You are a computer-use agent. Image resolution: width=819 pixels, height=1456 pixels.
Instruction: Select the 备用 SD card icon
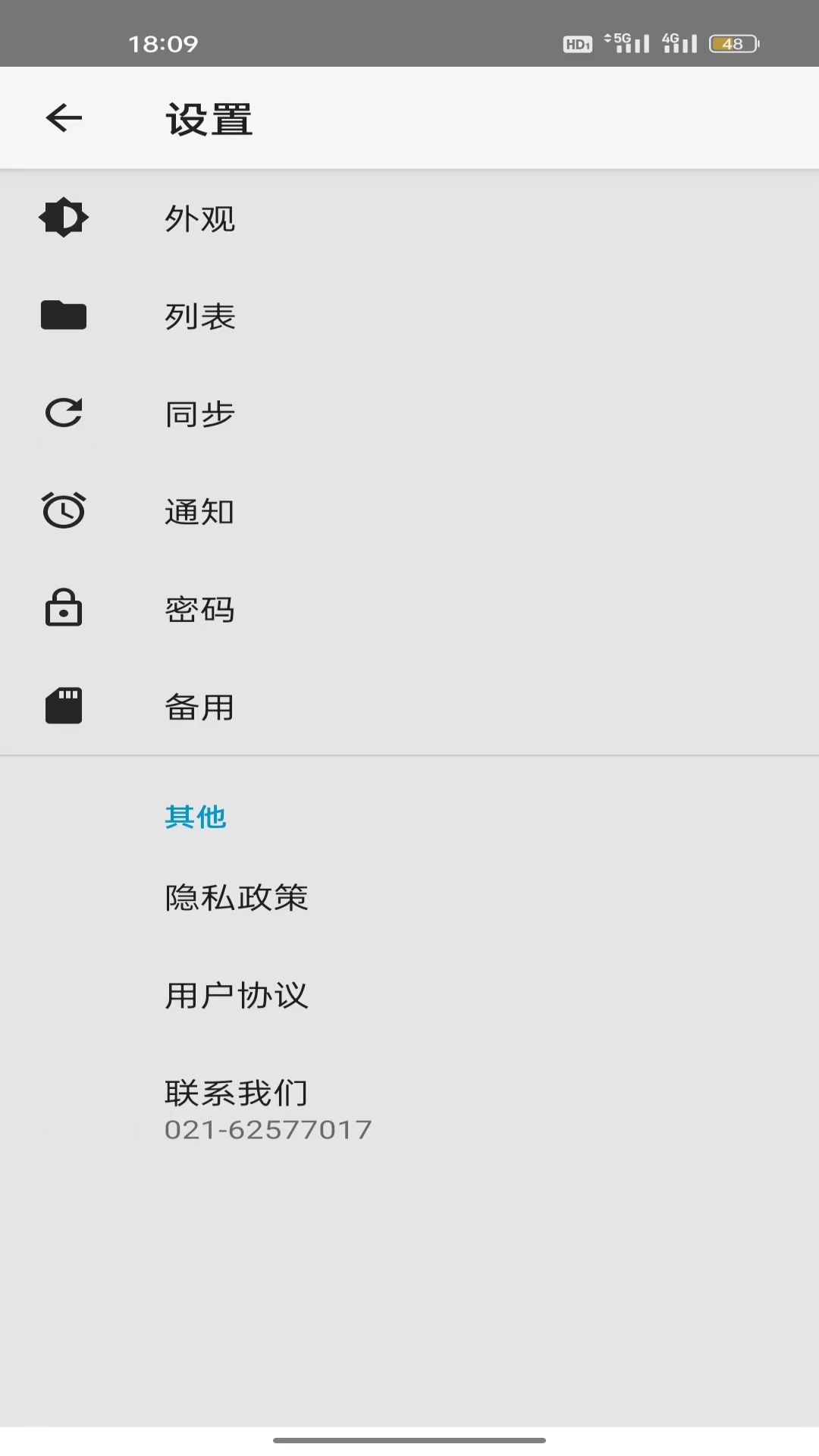click(x=64, y=706)
